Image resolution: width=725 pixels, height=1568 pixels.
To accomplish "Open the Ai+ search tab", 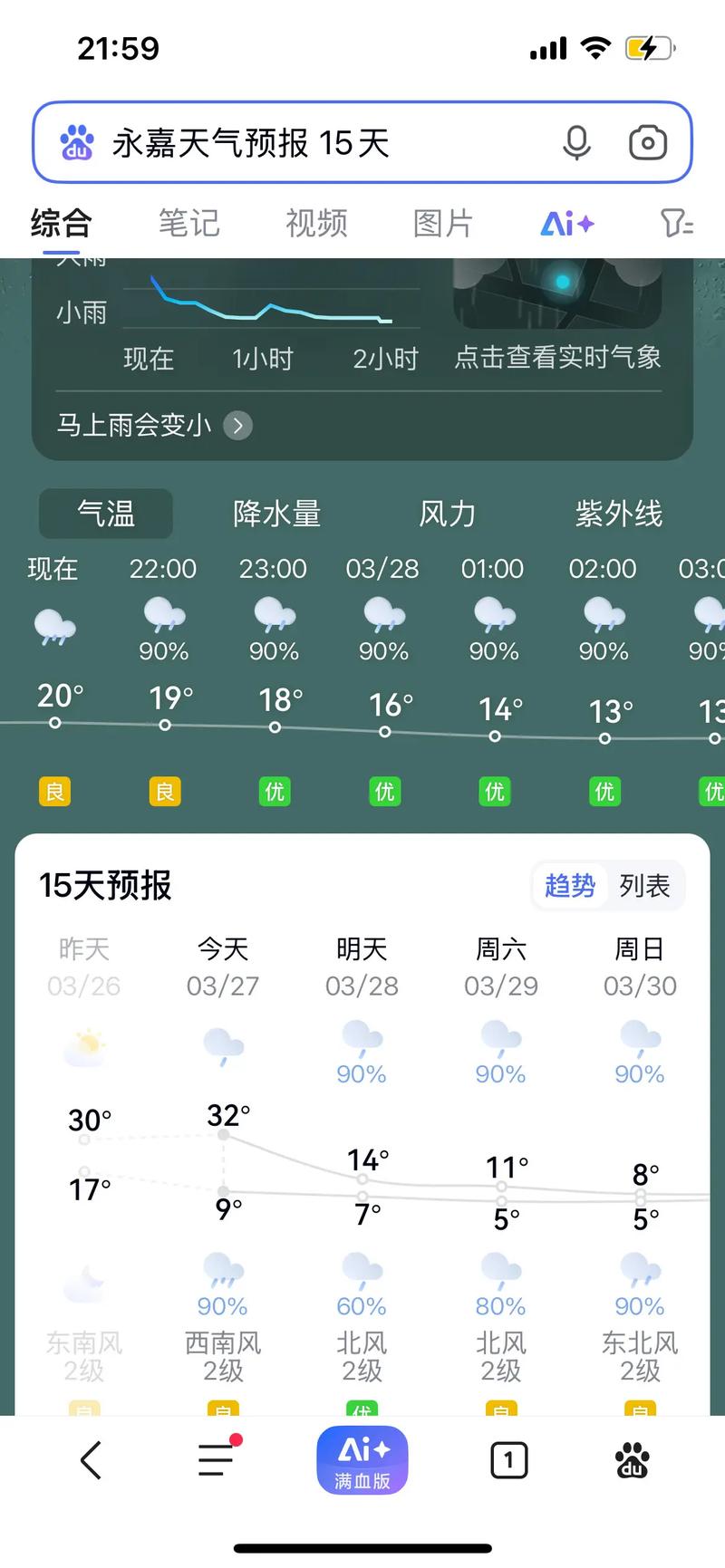I will point(565,224).
